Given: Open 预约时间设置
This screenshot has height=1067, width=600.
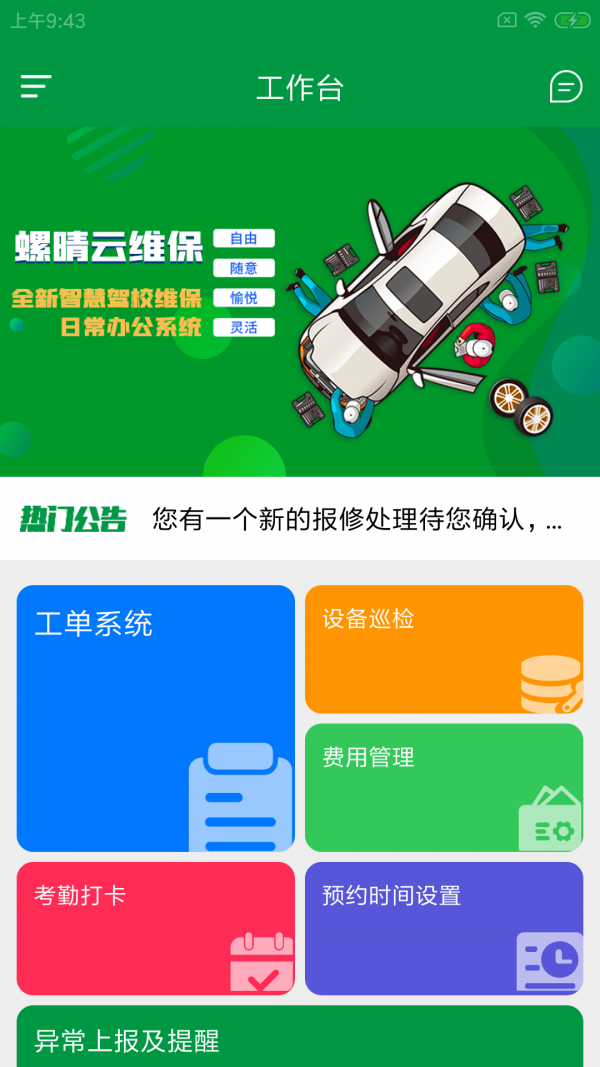Looking at the screenshot, I should point(444,928).
